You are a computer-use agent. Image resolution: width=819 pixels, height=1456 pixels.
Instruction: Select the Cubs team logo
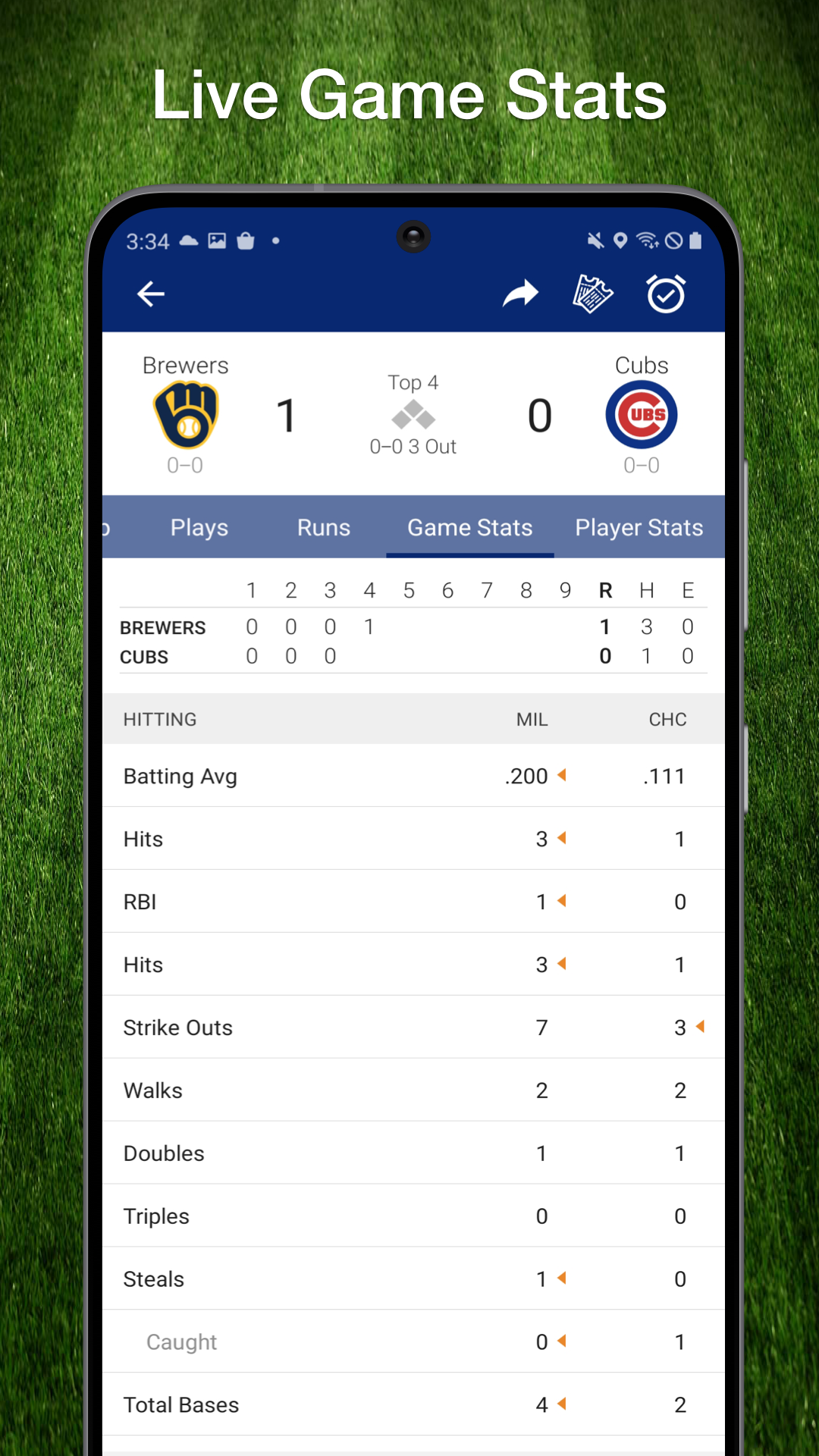coord(642,415)
